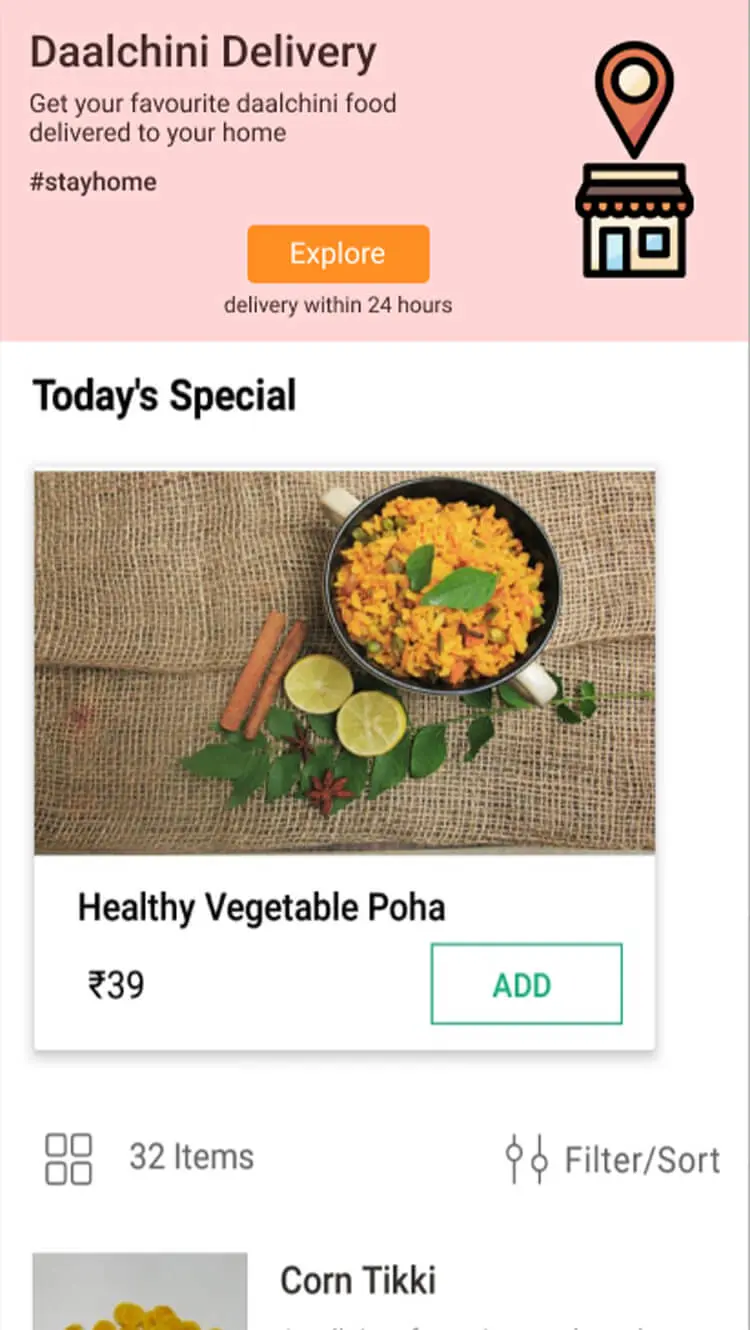The width and height of the screenshot is (750, 1330).
Task: Tap the orange Explore button
Action: (x=338, y=254)
